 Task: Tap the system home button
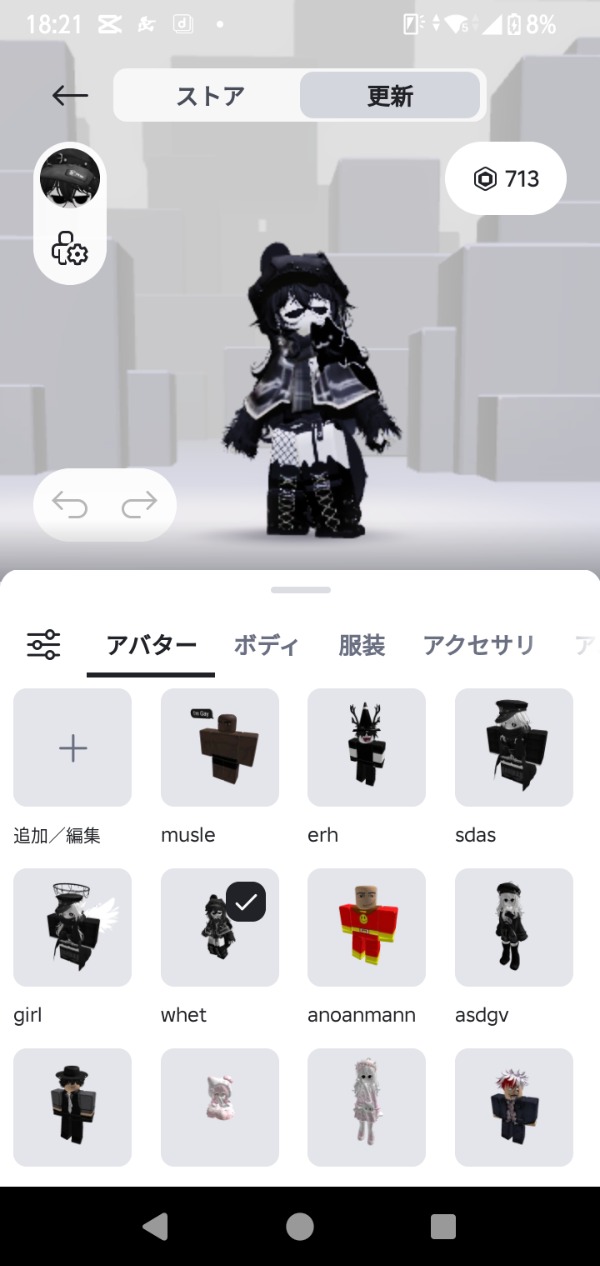tap(300, 1227)
